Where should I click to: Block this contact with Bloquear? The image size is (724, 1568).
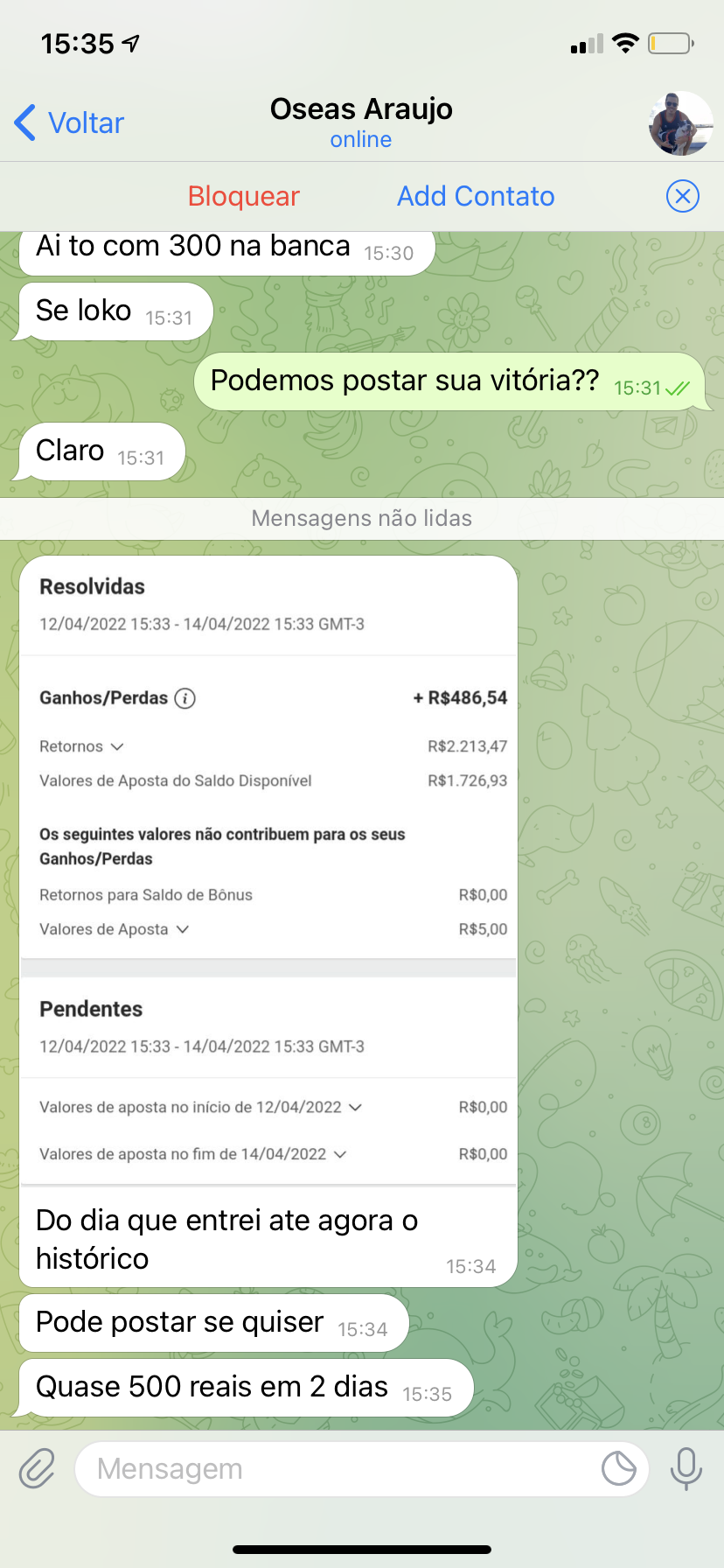pyautogui.click(x=243, y=196)
